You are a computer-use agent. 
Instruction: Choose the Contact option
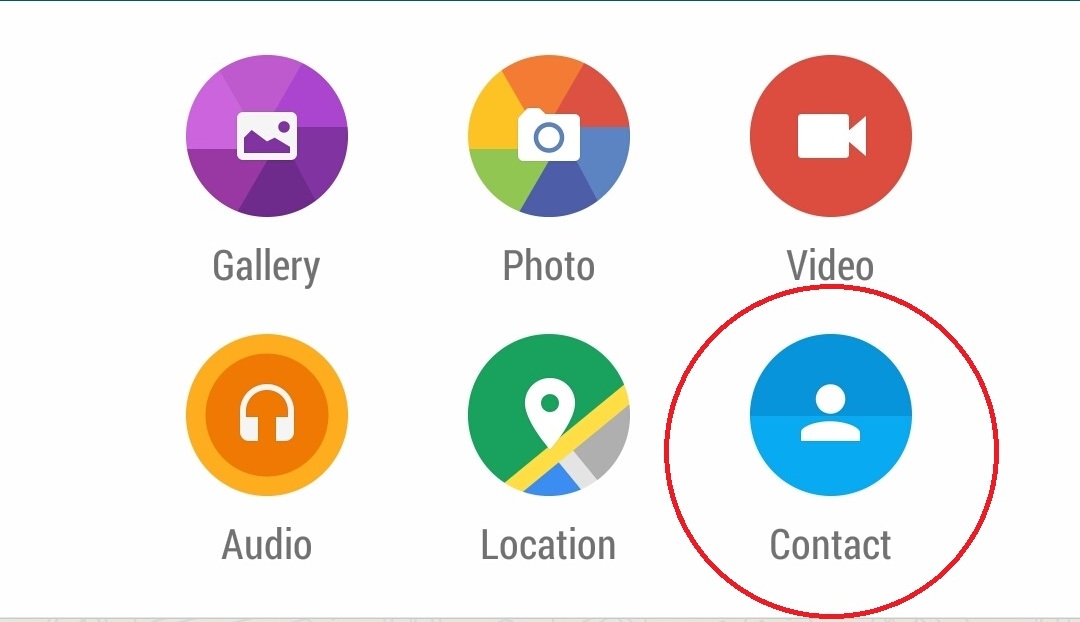tap(830, 415)
